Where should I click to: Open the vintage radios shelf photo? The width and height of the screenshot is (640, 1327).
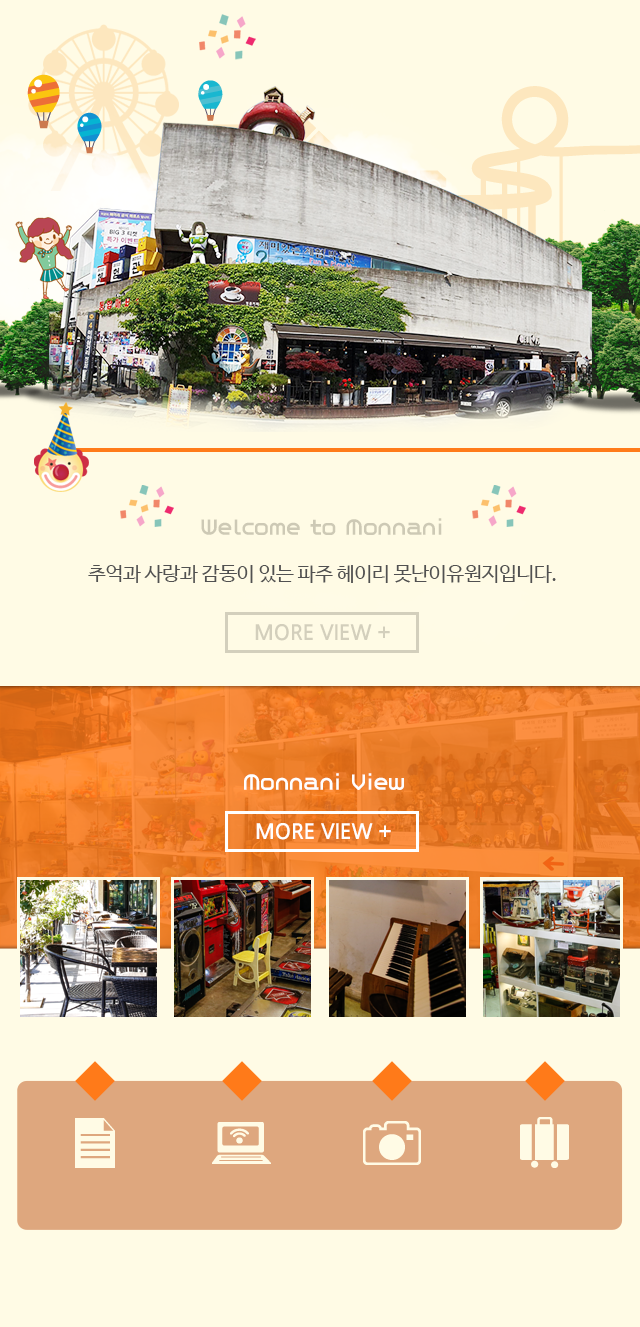pyautogui.click(x=551, y=947)
